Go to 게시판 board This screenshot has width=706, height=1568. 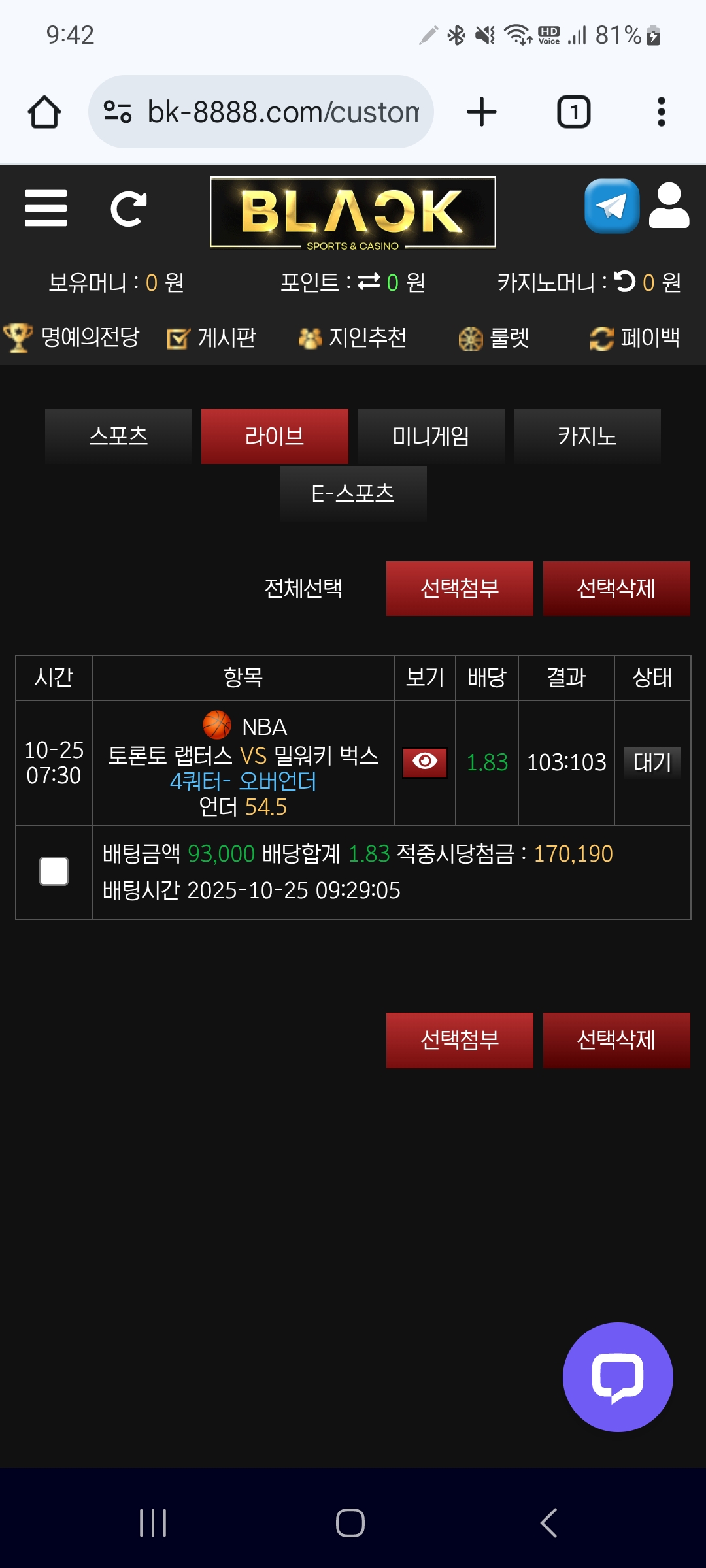point(212,338)
